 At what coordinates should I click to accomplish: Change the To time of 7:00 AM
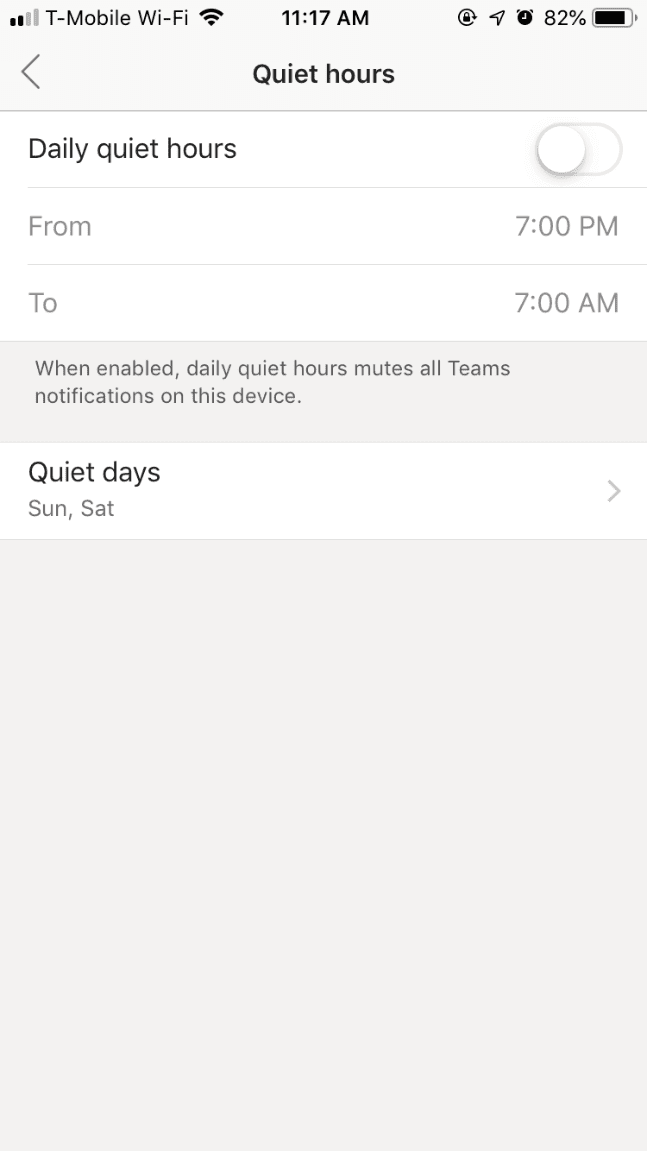pyautogui.click(x=323, y=302)
